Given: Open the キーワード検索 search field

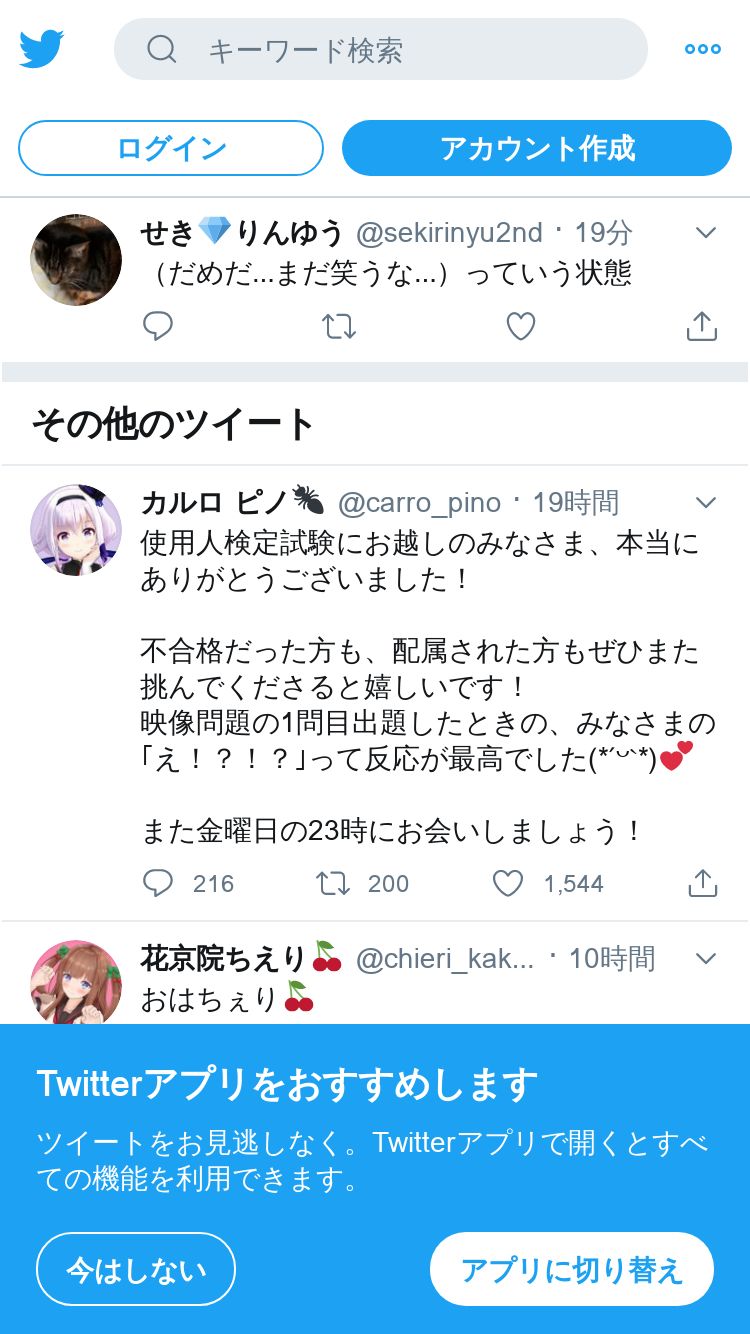Looking at the screenshot, I should coord(380,49).
